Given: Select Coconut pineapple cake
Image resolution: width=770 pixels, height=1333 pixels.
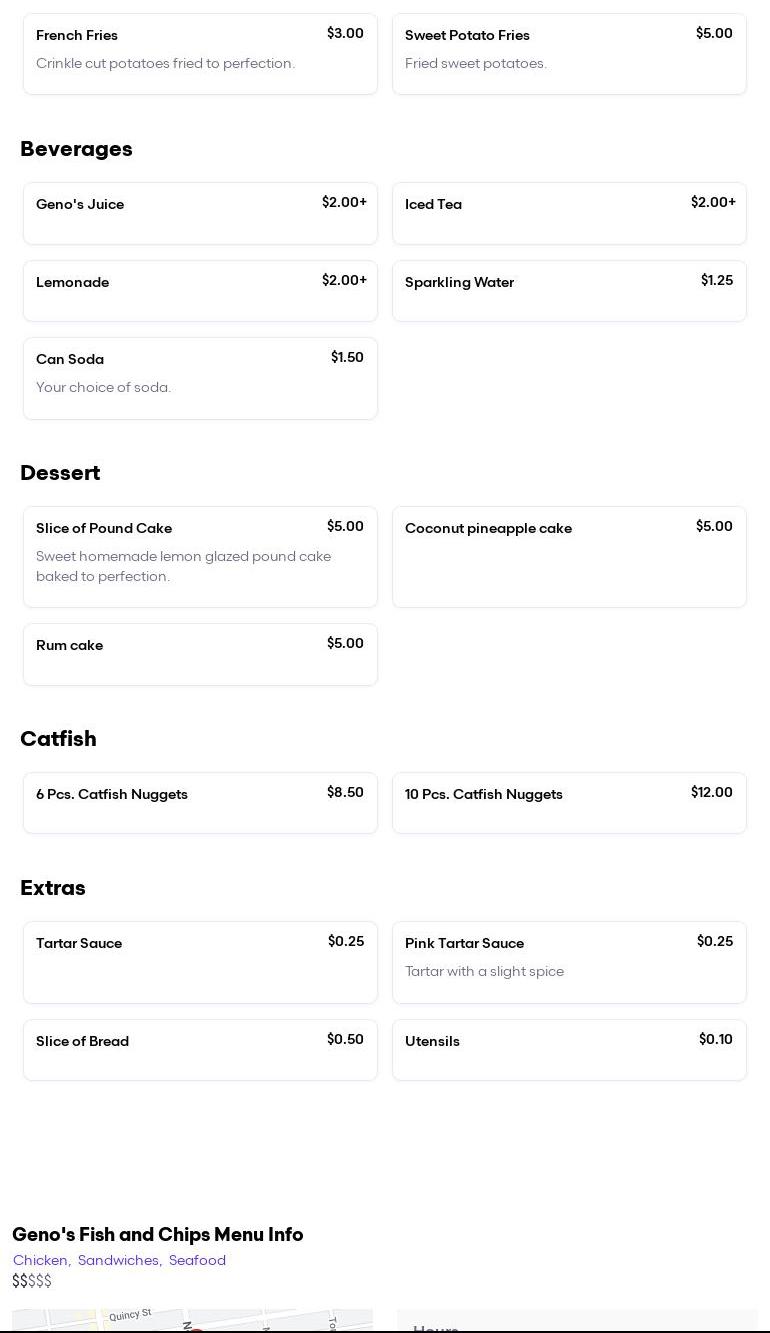Looking at the screenshot, I should click(x=569, y=556).
